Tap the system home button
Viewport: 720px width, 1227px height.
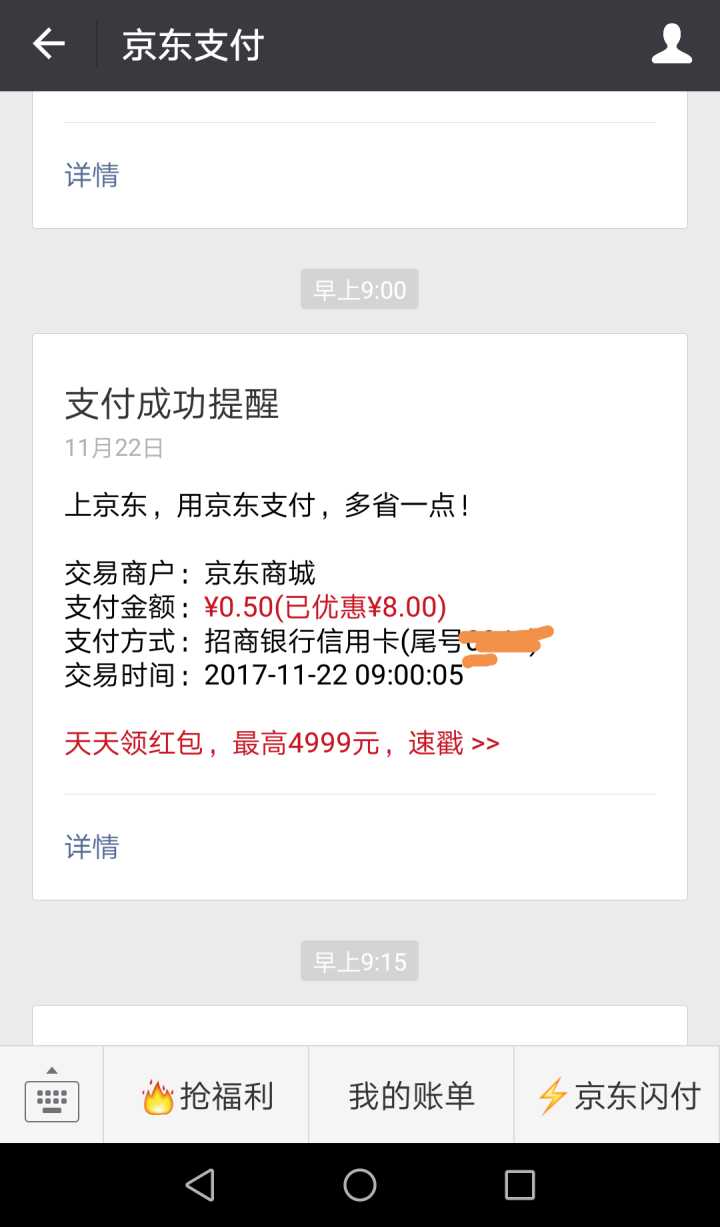pyautogui.click(x=360, y=1185)
